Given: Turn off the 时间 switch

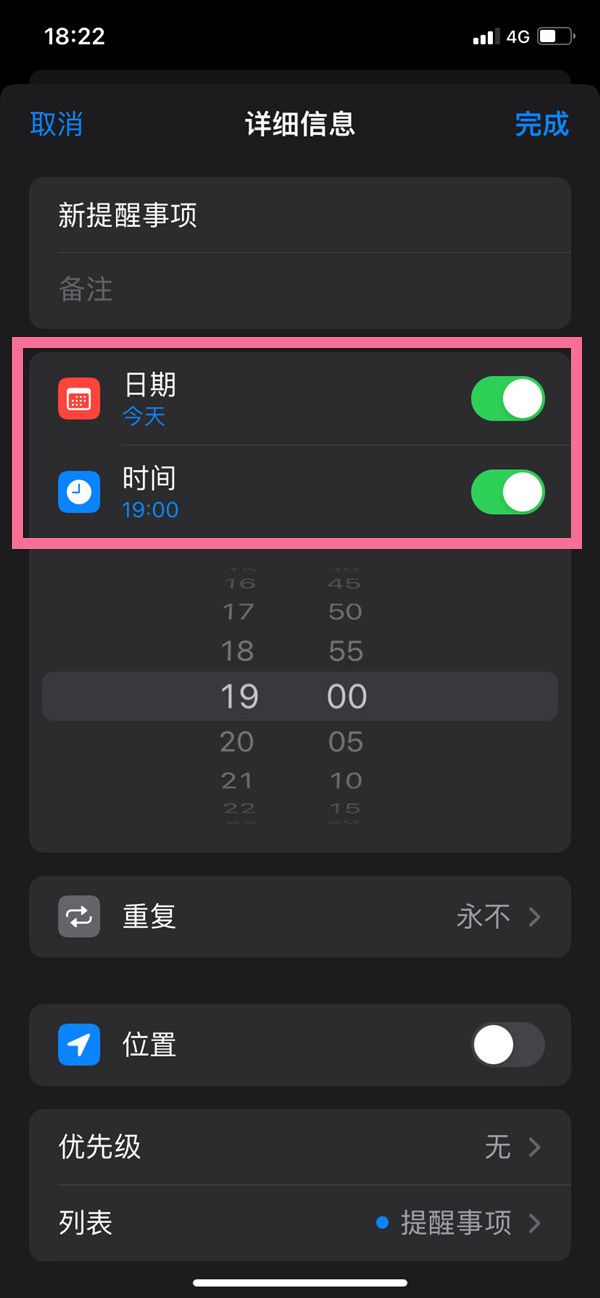Looking at the screenshot, I should [x=507, y=493].
